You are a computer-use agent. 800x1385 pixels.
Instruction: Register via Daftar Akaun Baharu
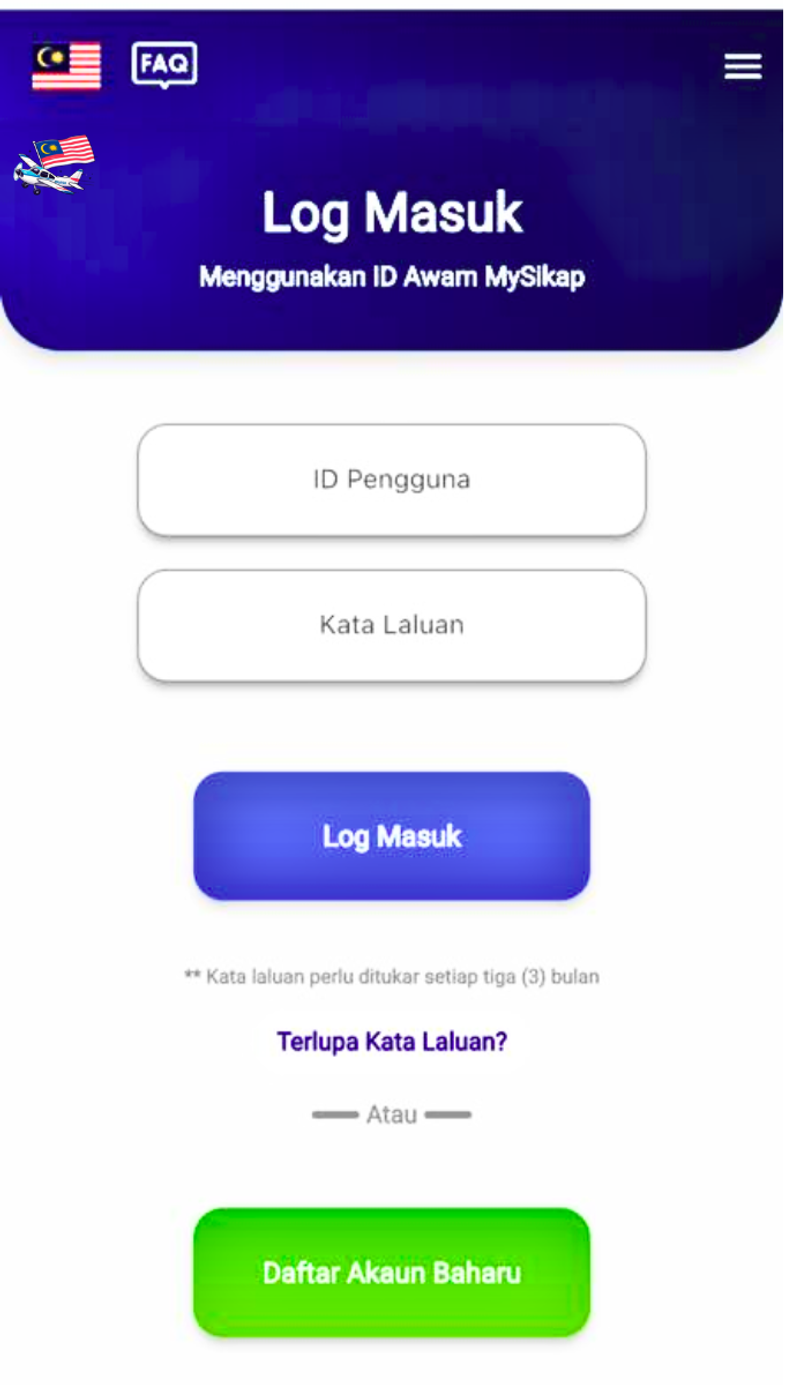391,1272
